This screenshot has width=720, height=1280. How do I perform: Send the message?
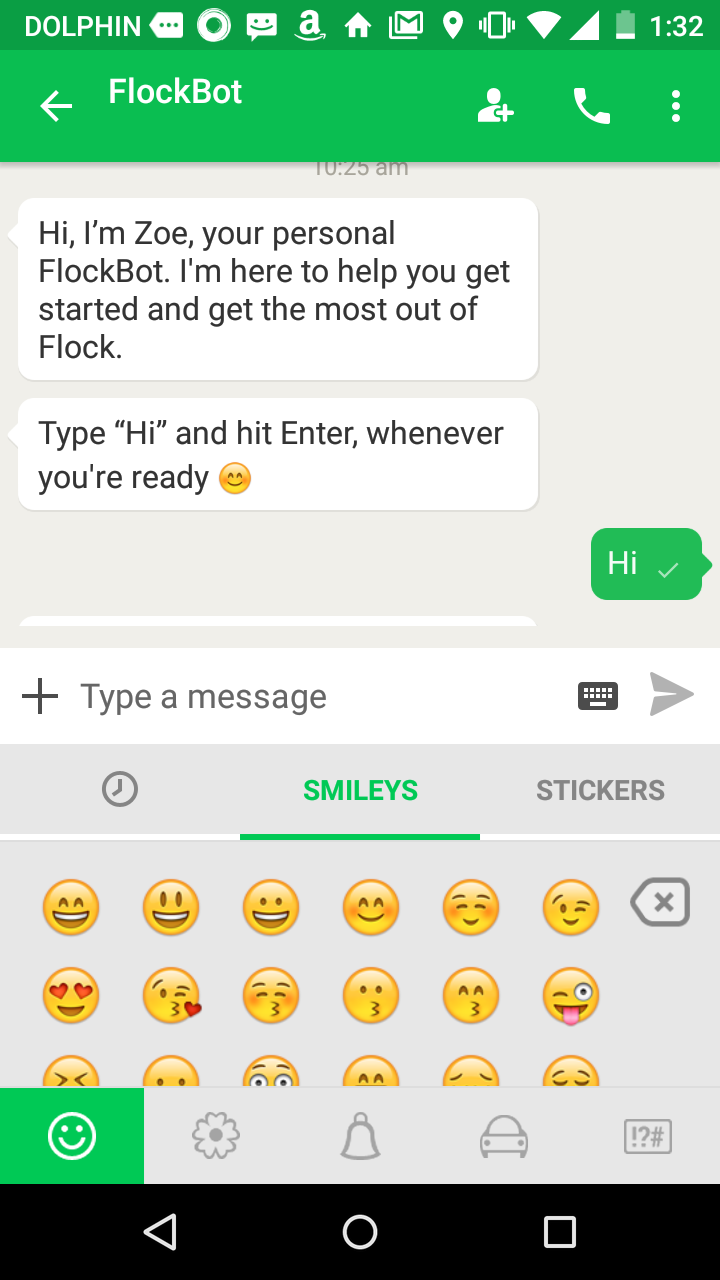[671, 694]
